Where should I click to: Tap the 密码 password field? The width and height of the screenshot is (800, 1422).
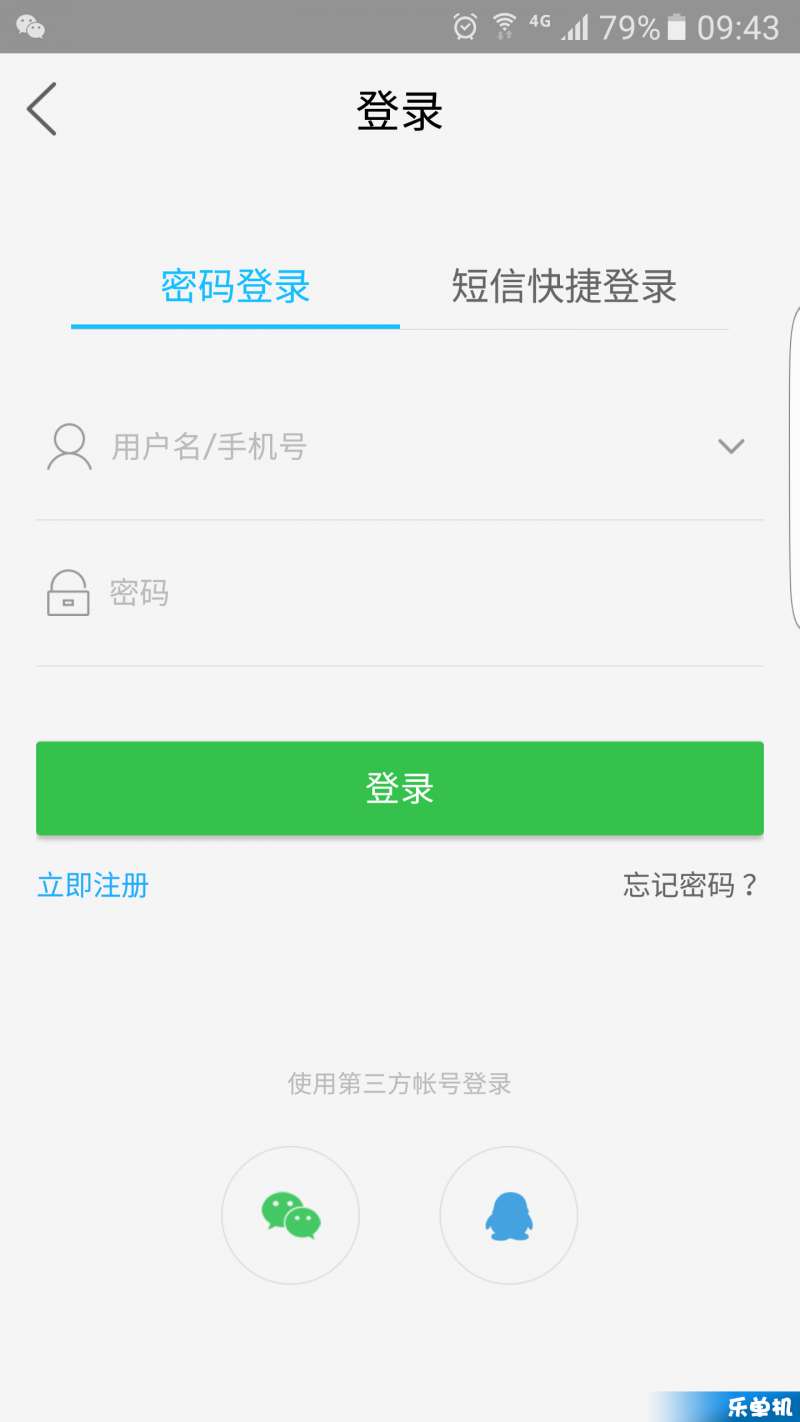coord(400,593)
